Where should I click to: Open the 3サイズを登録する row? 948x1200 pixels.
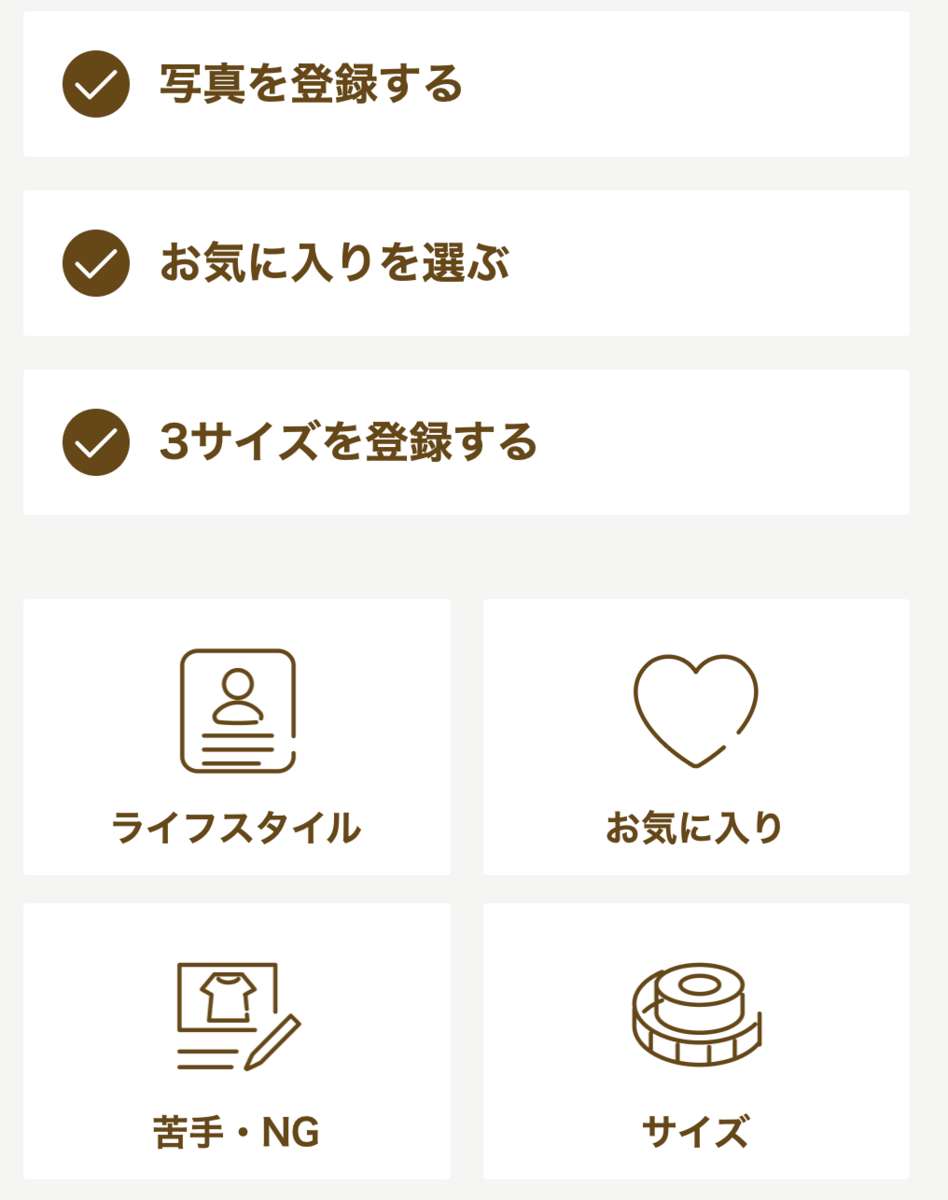click(466, 442)
